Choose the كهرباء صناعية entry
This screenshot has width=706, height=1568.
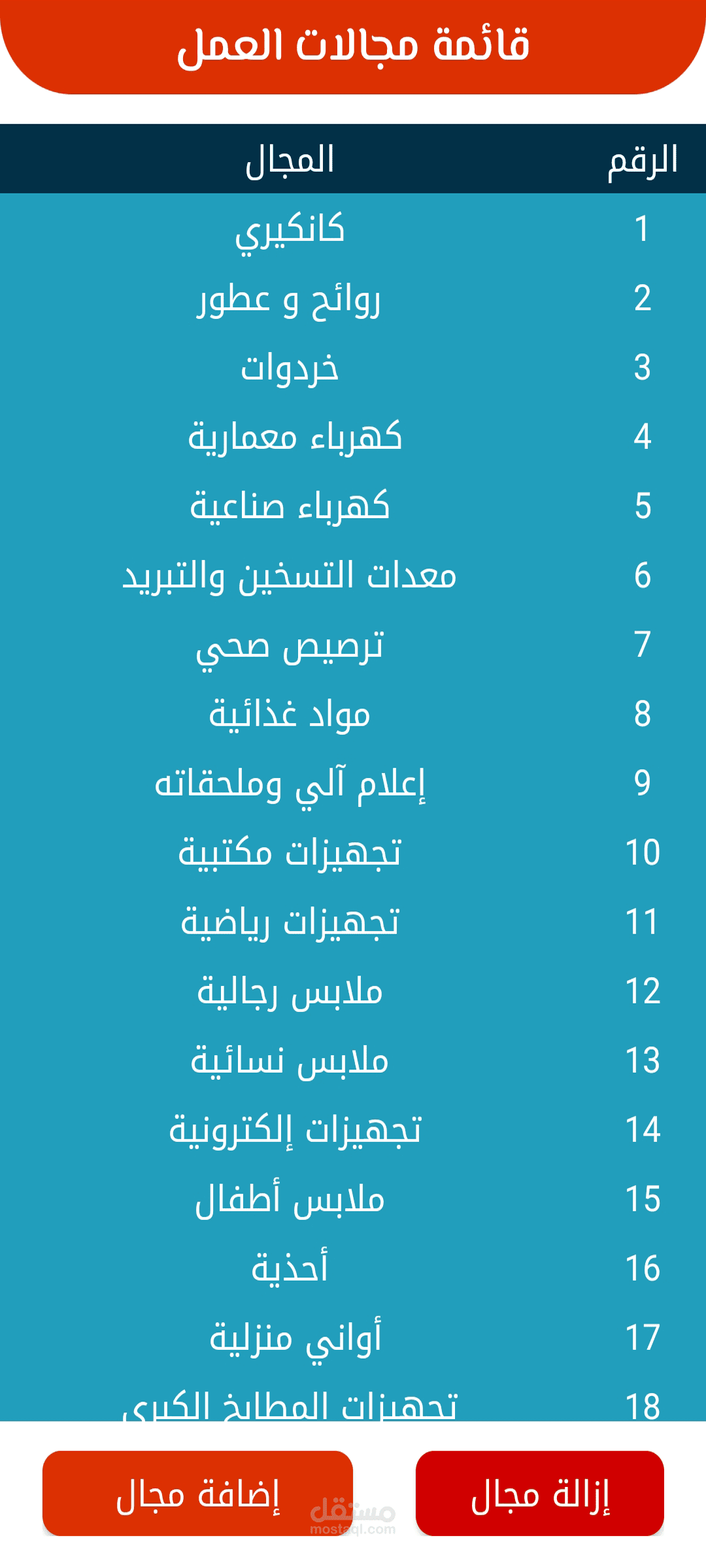click(353, 506)
